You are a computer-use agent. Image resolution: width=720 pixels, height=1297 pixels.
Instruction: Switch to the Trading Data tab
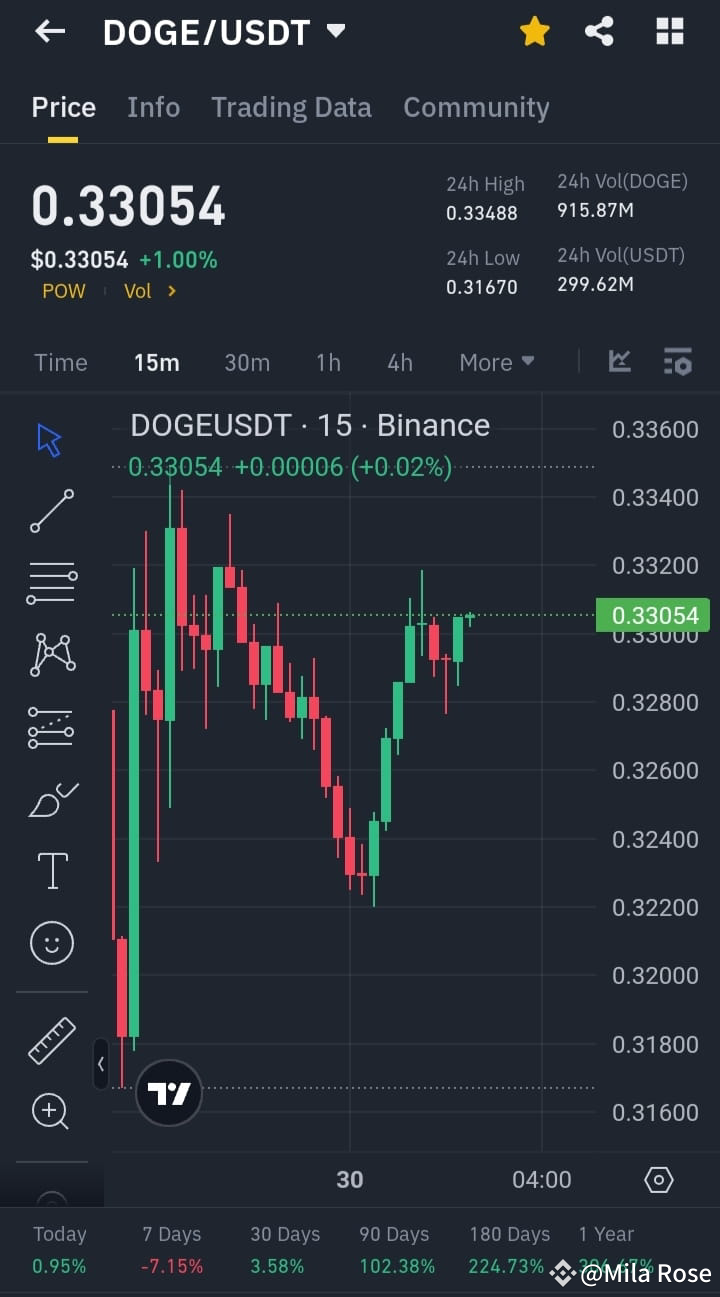coord(291,107)
